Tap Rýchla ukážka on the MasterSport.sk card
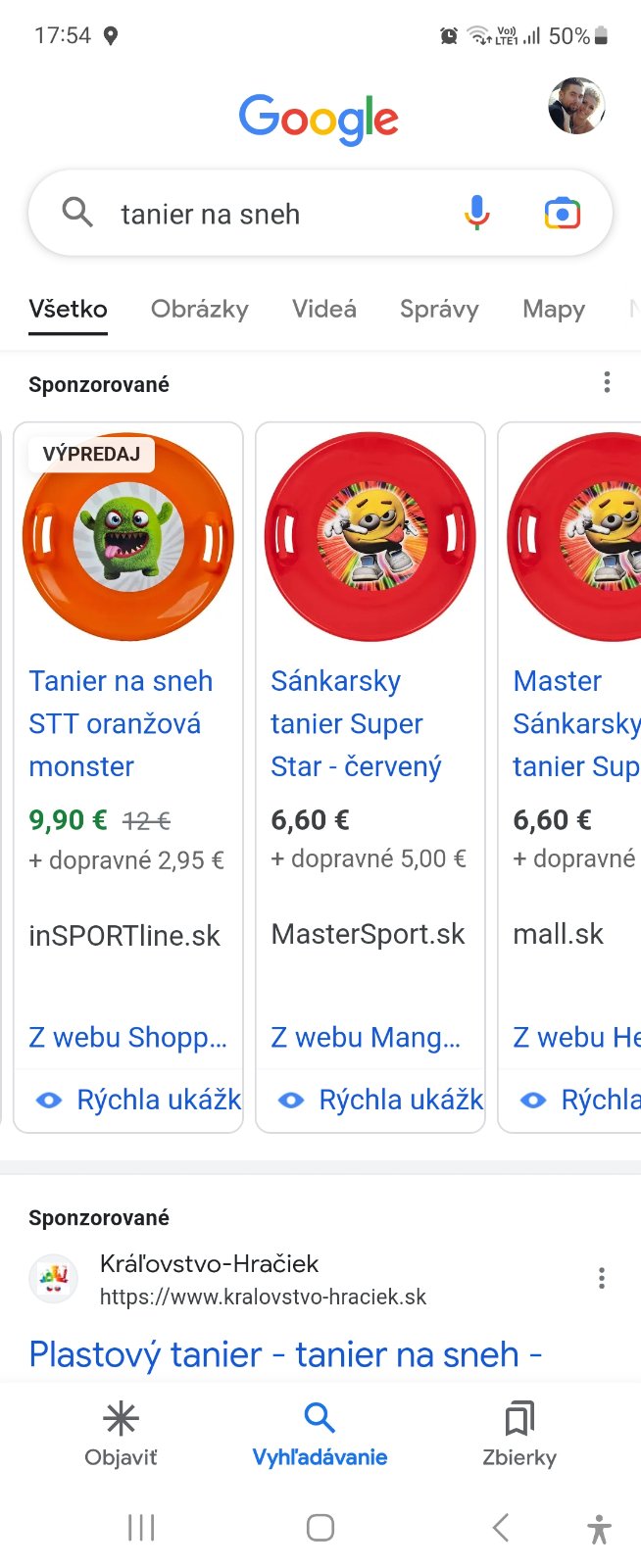This screenshot has width=641, height=1568. point(380,1100)
